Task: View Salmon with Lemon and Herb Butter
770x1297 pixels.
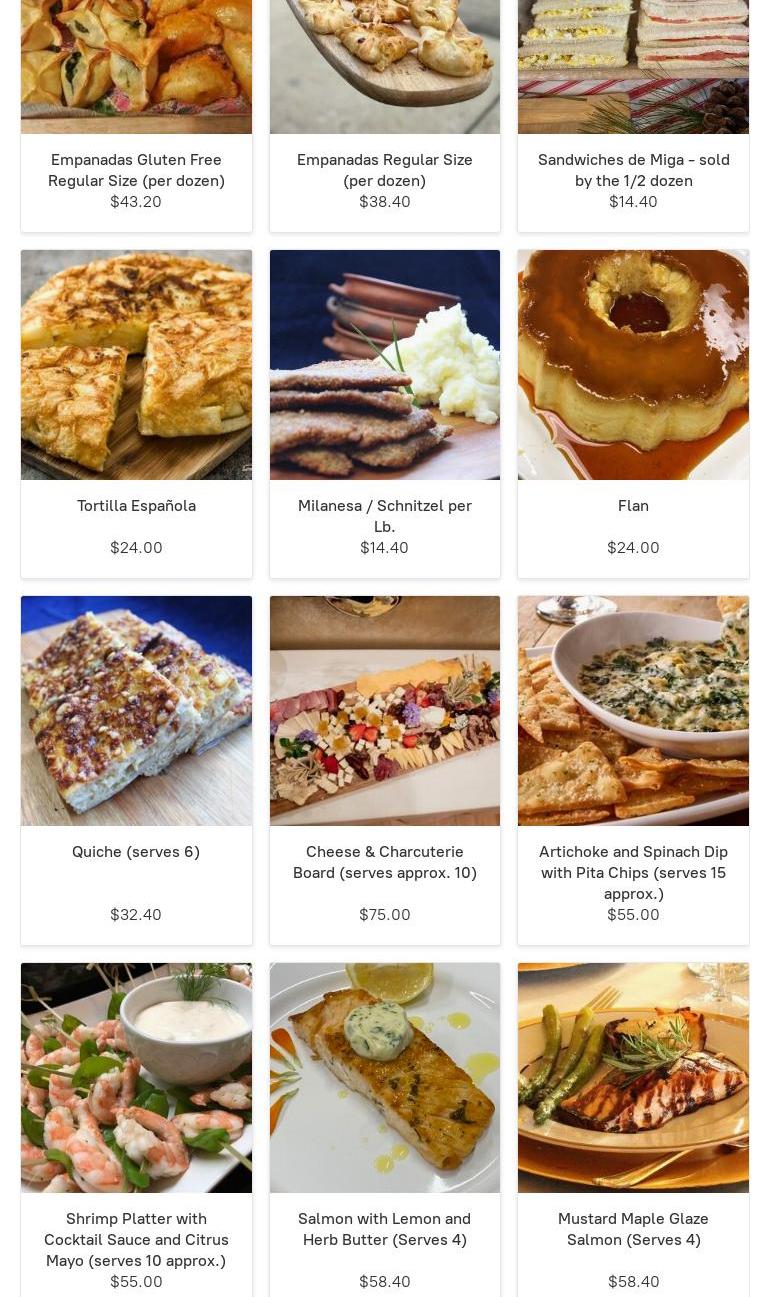Action: [384, 1229]
